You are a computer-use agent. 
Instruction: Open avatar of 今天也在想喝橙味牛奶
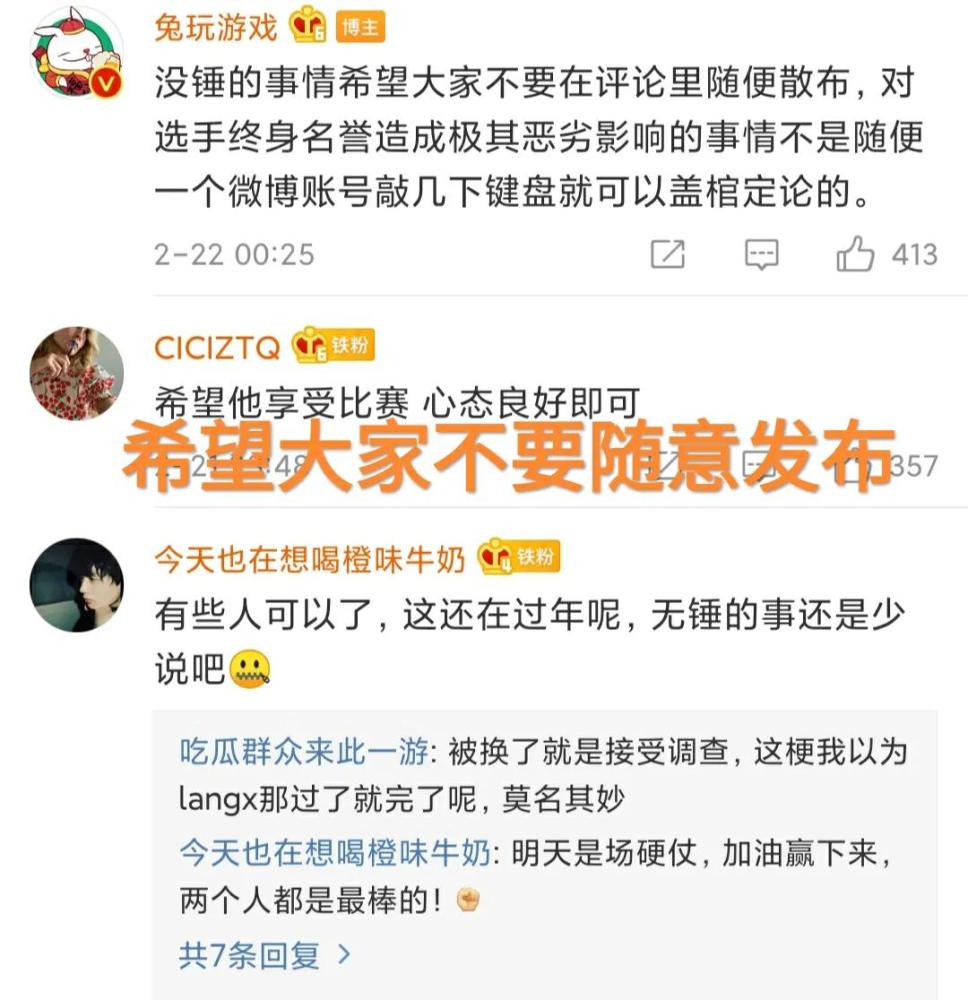(x=77, y=585)
